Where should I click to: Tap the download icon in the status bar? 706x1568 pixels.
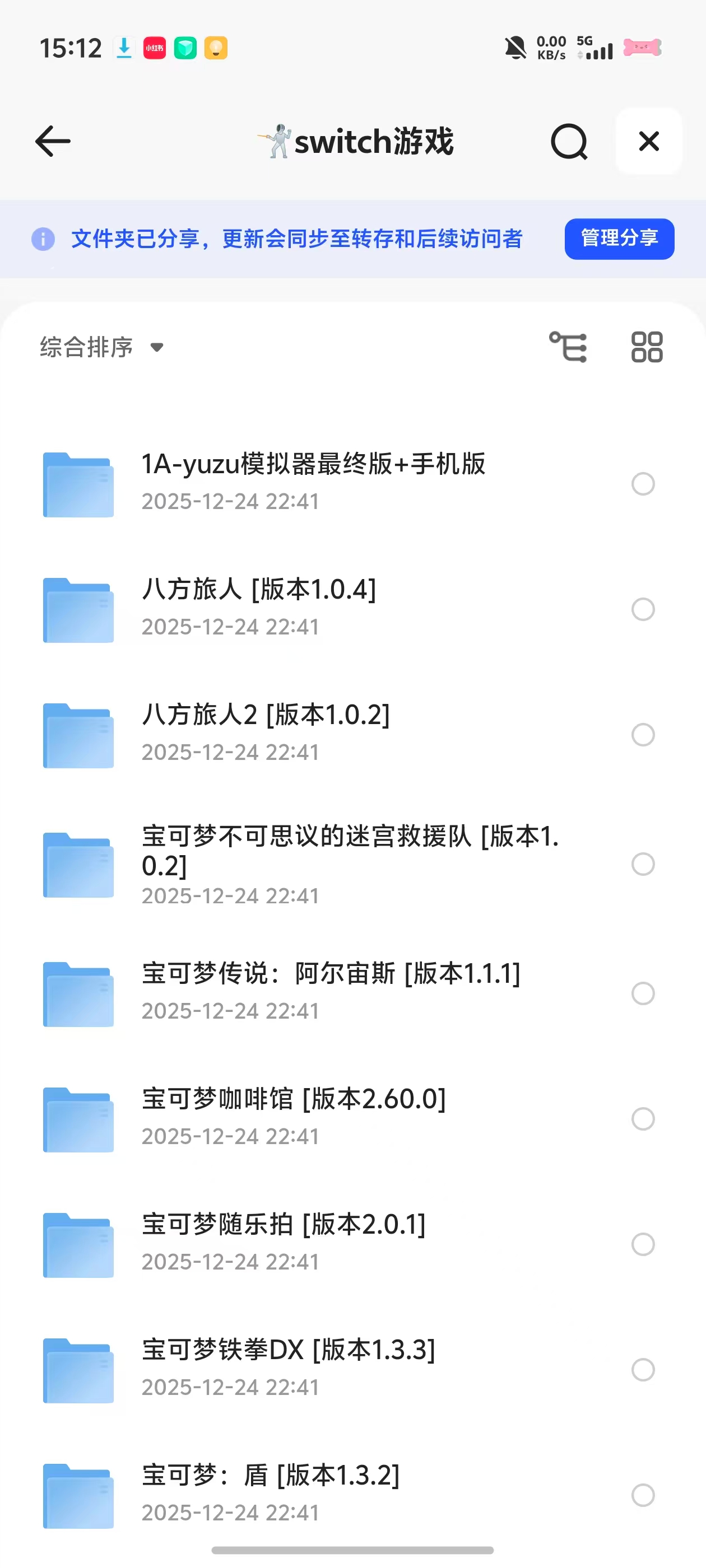(x=123, y=48)
